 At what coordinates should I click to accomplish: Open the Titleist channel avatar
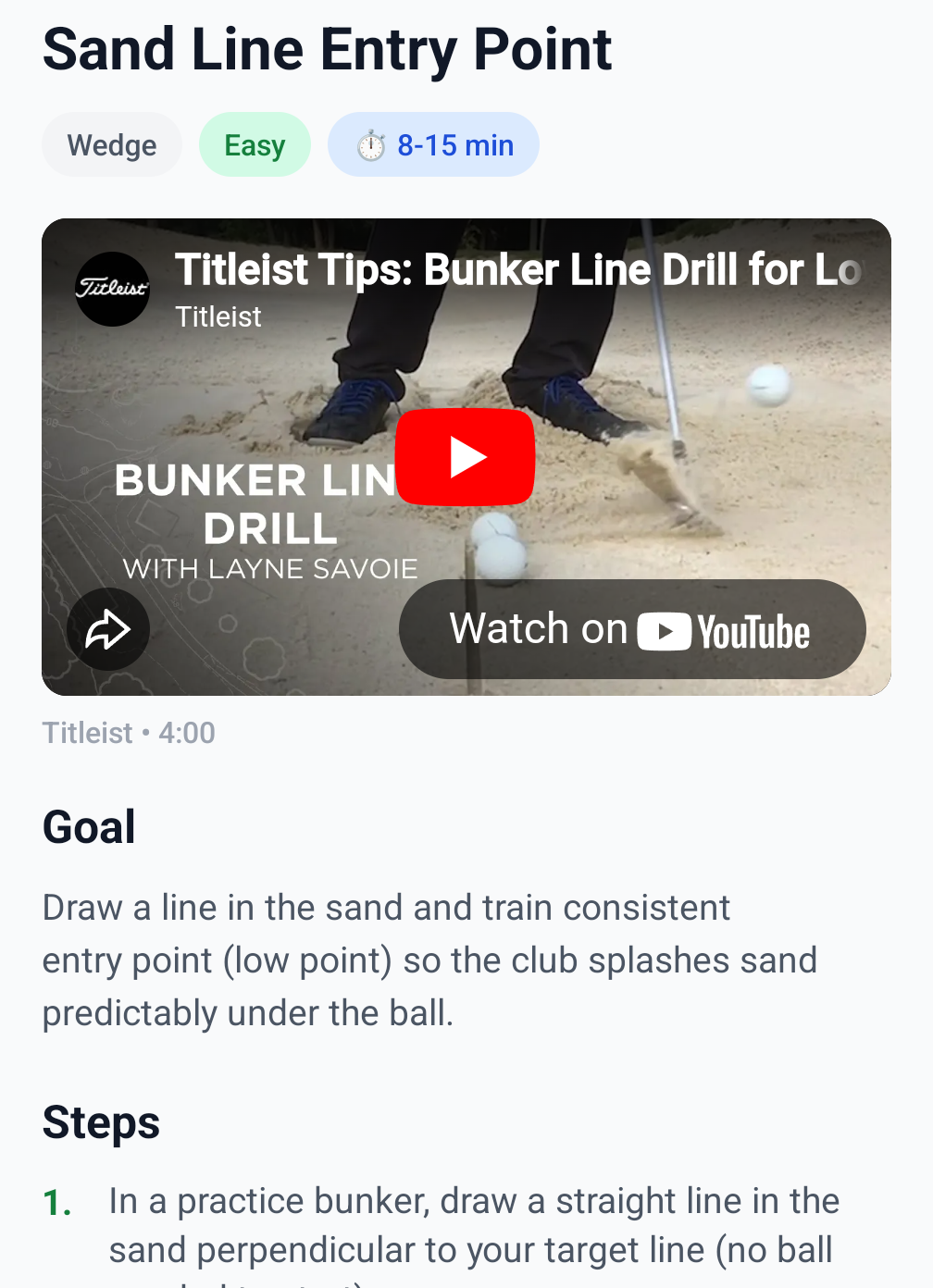112,289
